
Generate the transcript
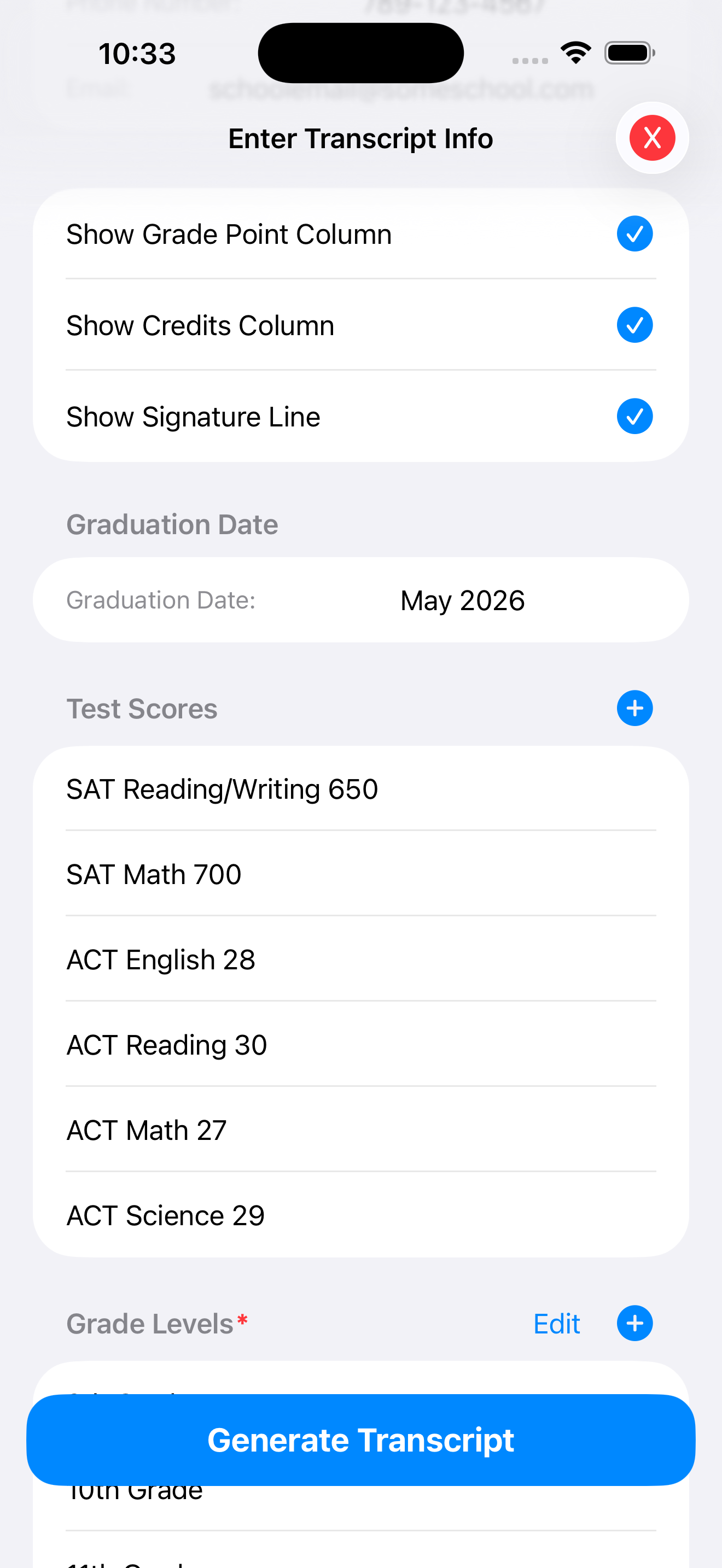[360, 1440]
